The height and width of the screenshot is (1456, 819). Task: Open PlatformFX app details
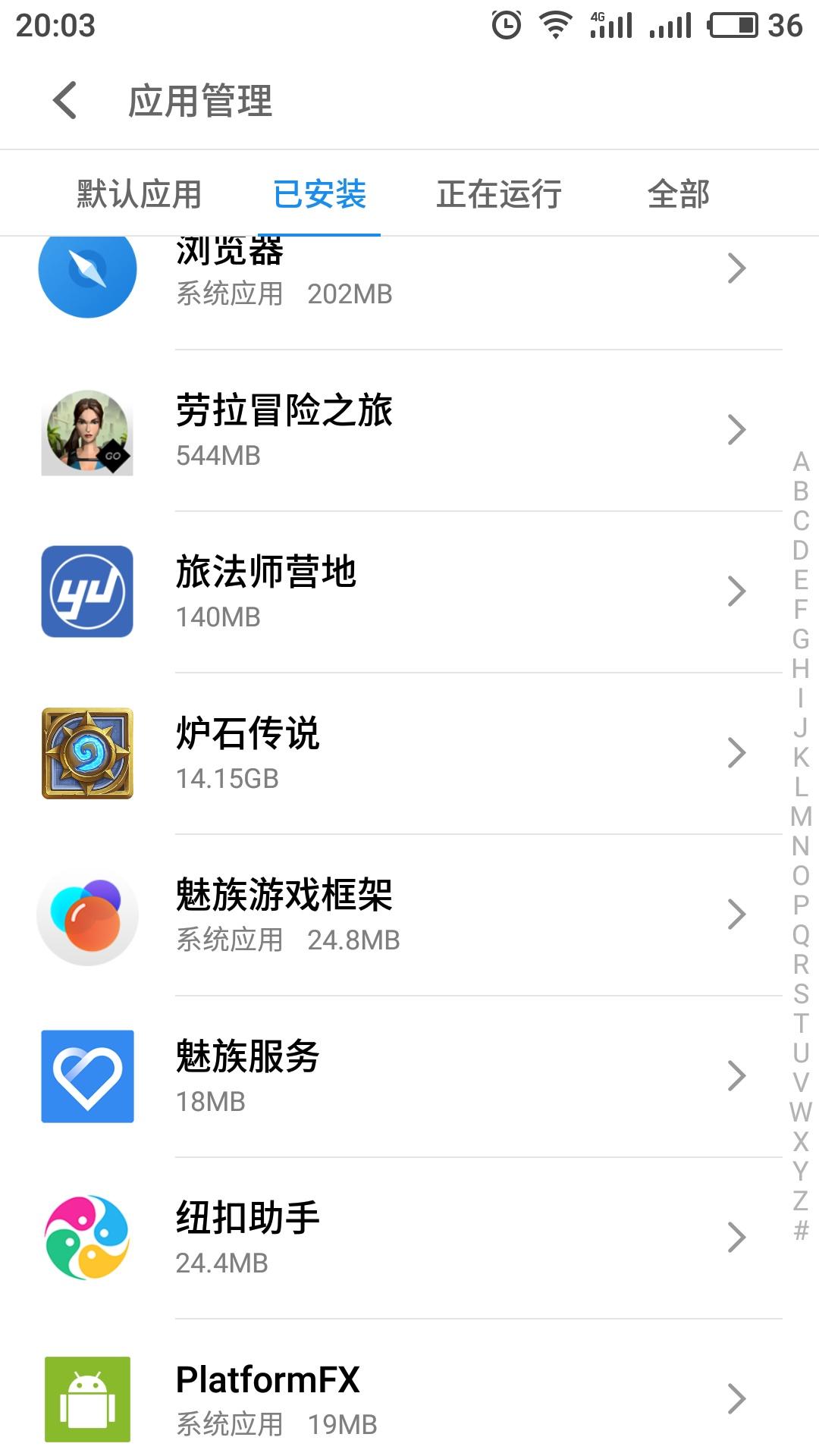(x=409, y=1399)
